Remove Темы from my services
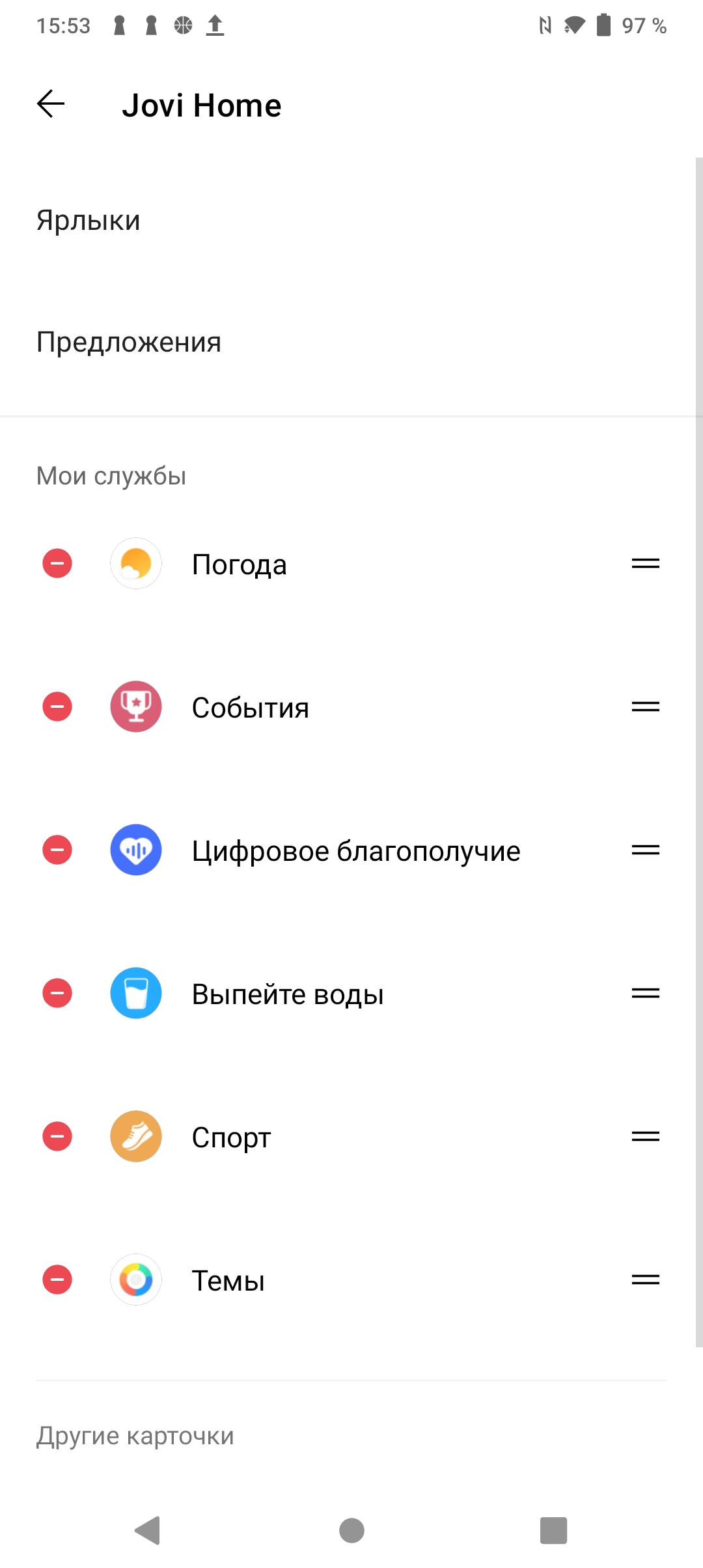Viewport: 703px width, 1568px height. click(57, 1280)
